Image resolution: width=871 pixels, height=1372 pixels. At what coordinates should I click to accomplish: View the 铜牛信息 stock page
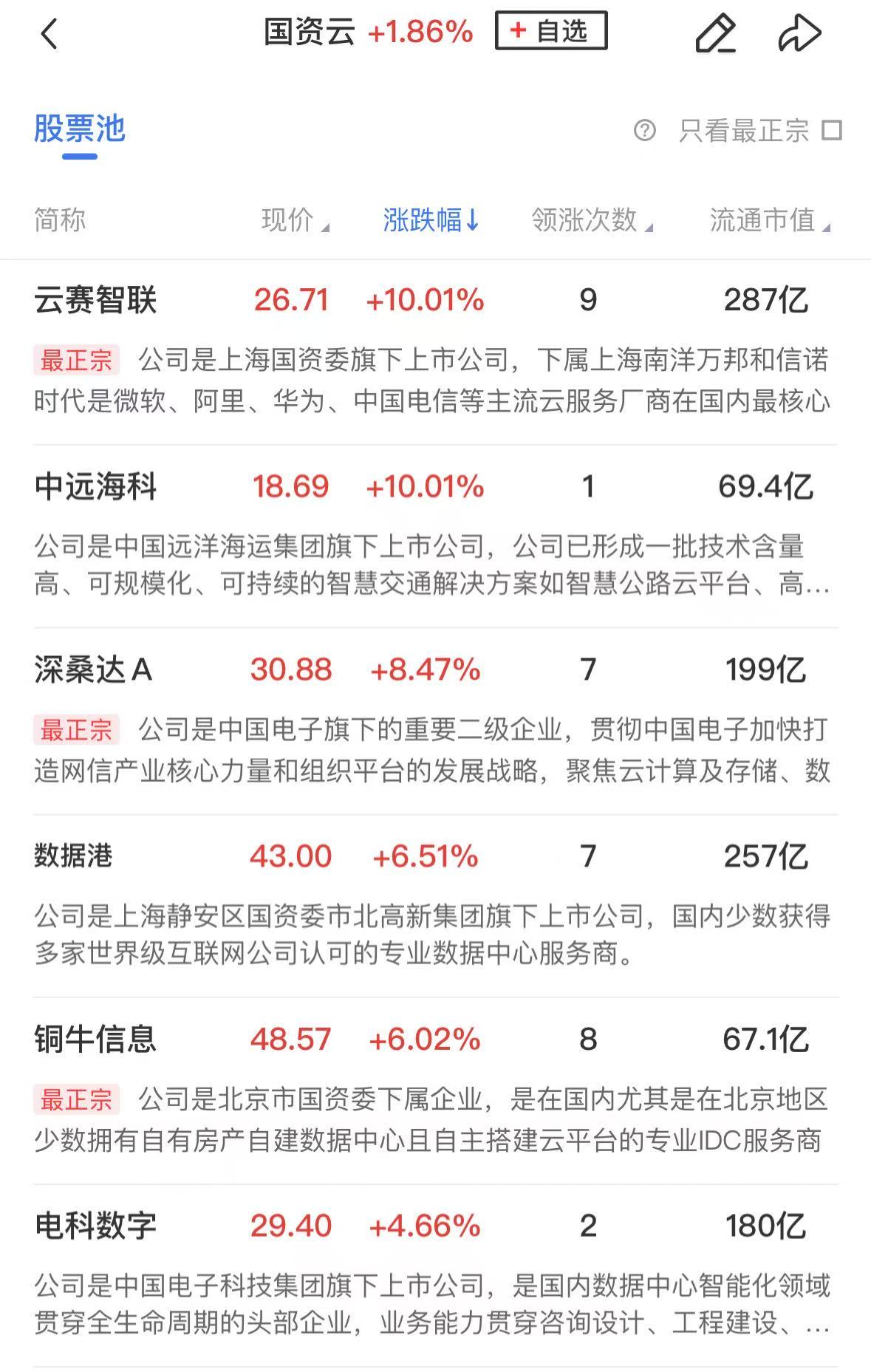pyautogui.click(x=96, y=1040)
